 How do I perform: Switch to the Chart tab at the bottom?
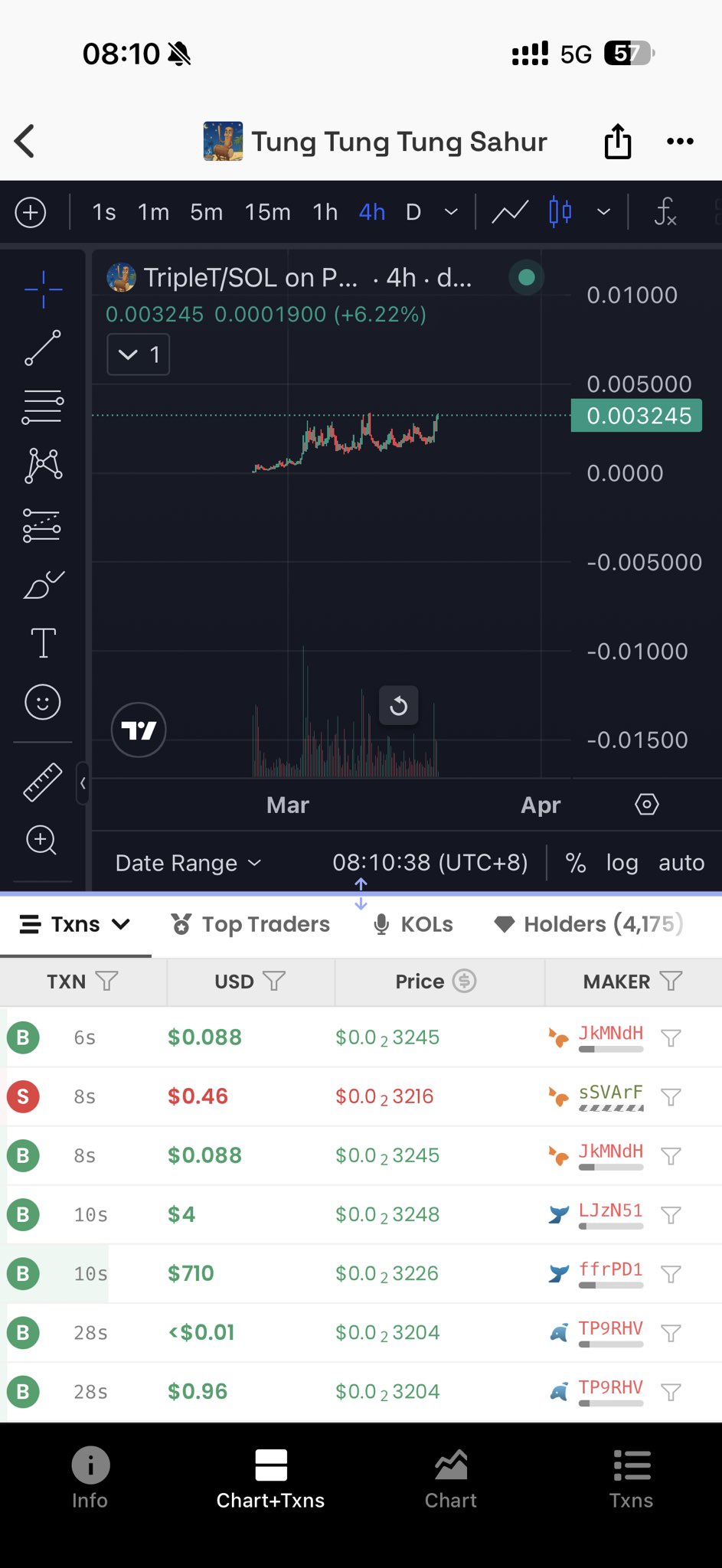[x=451, y=1478]
